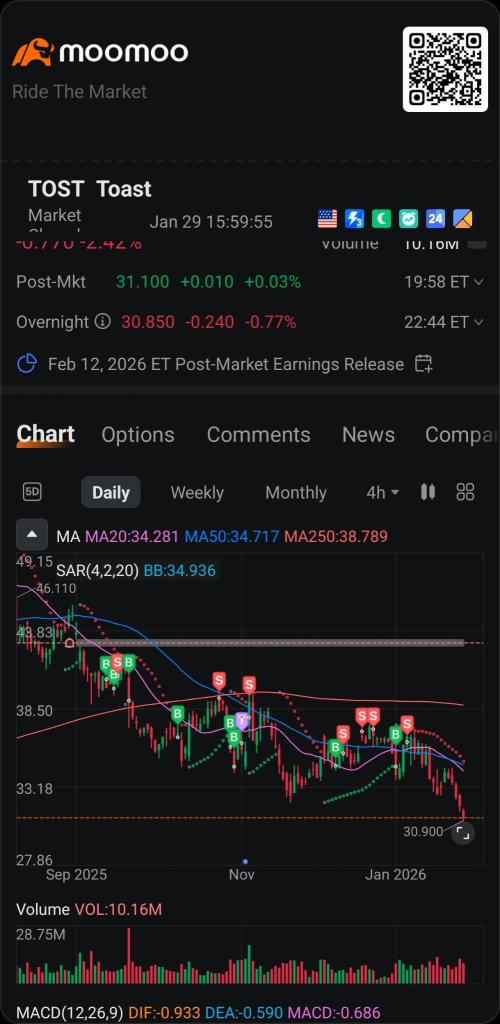The width and height of the screenshot is (500, 1024).
Task: Switch to the News tab
Action: (x=368, y=435)
